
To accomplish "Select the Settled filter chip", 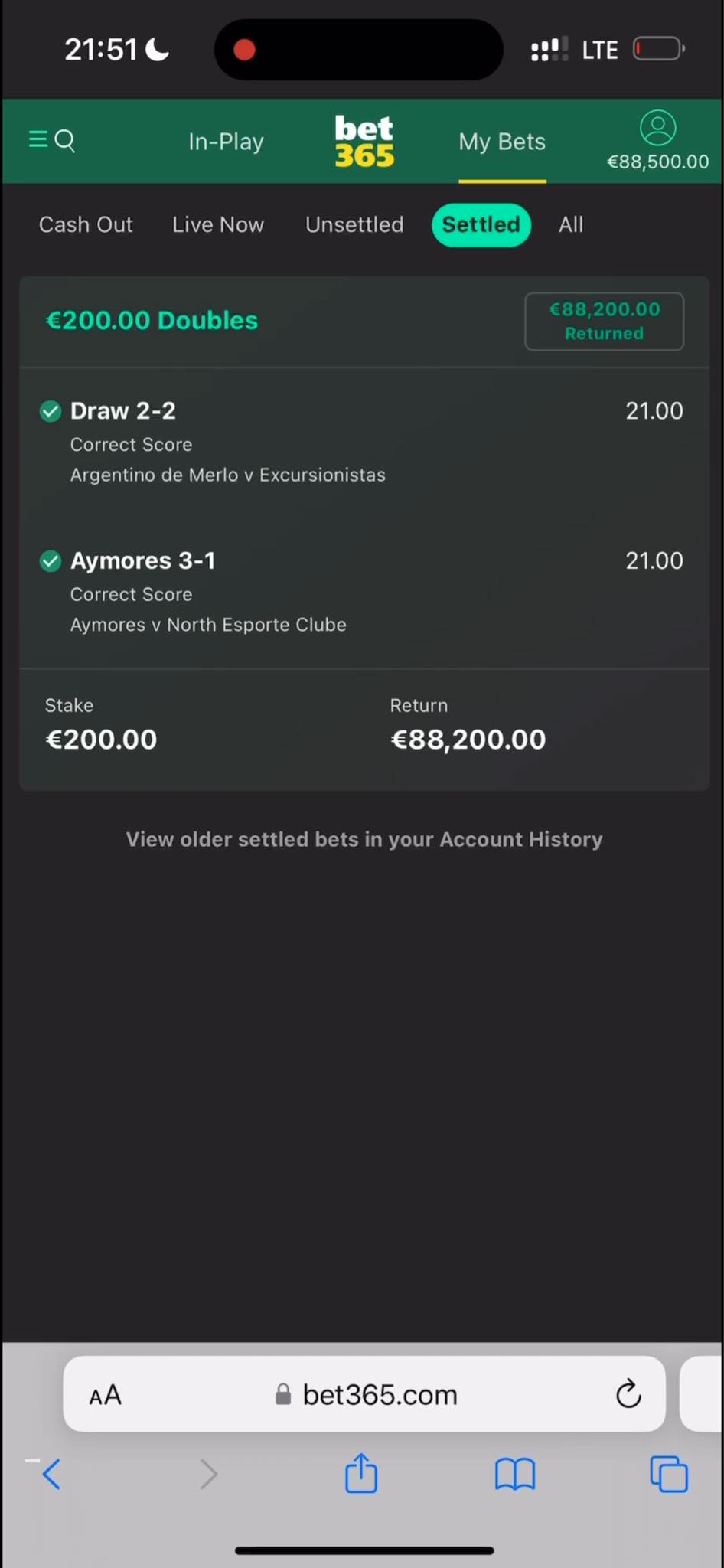I will [481, 224].
